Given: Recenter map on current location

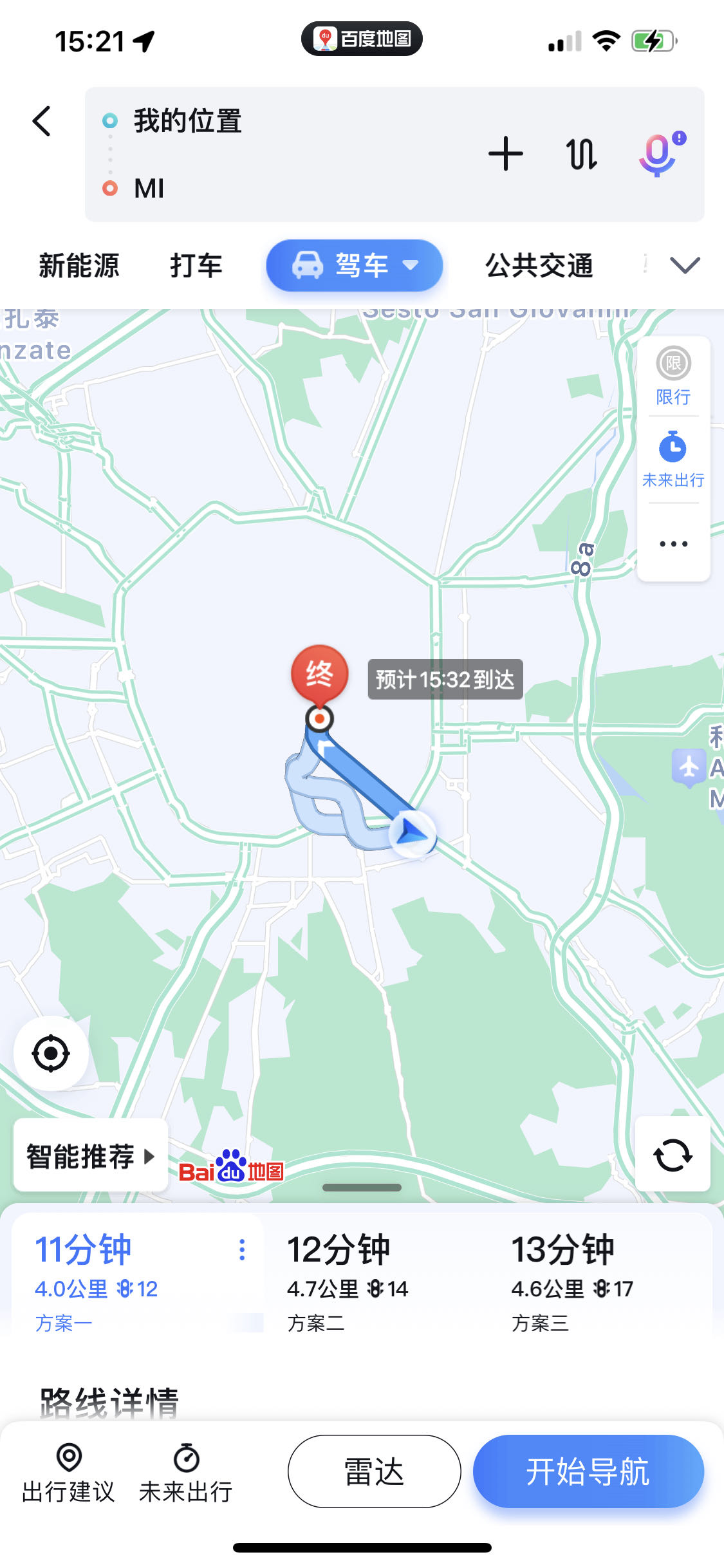Looking at the screenshot, I should coord(51,1054).
